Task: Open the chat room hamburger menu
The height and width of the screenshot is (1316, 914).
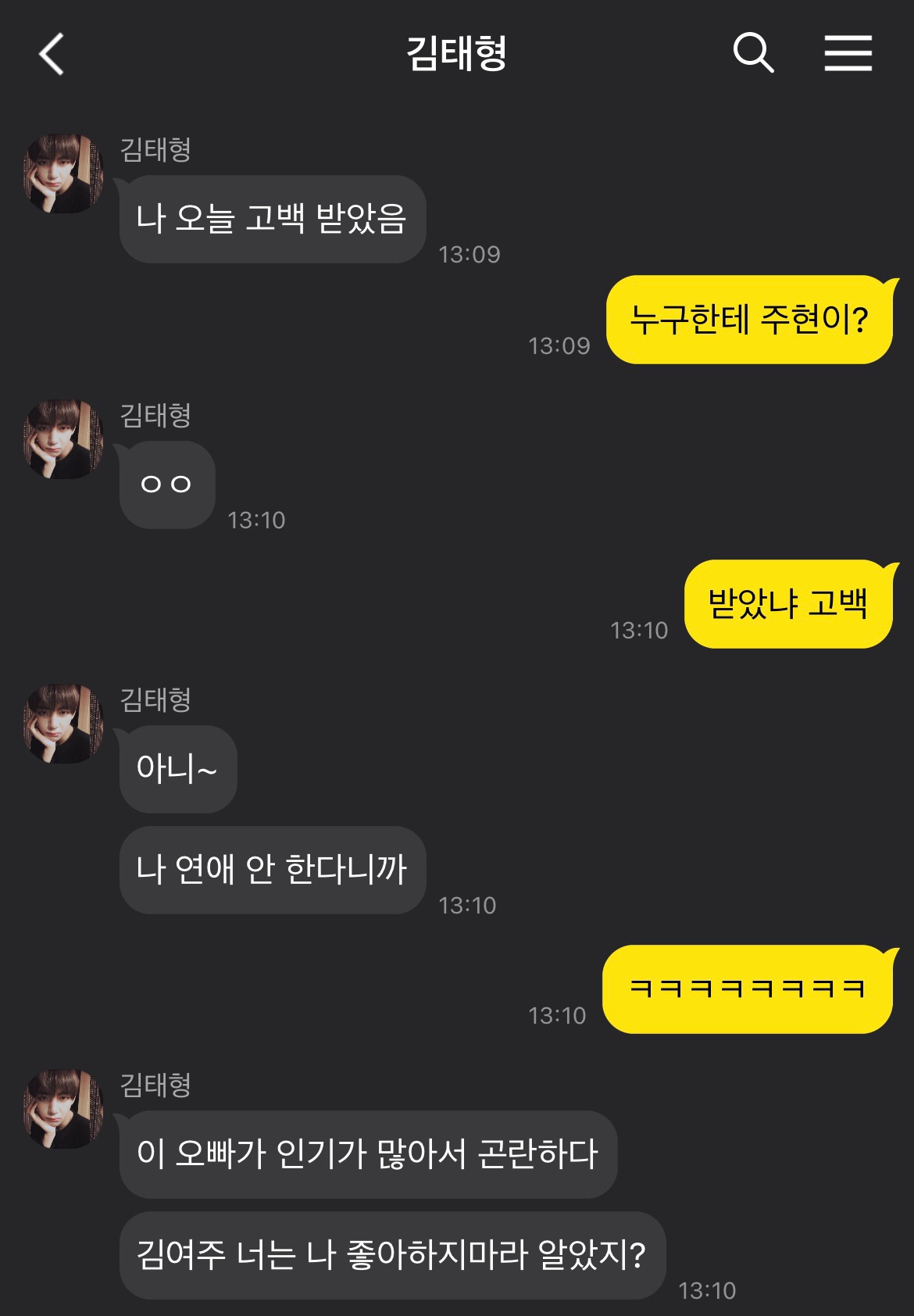Action: click(848, 53)
